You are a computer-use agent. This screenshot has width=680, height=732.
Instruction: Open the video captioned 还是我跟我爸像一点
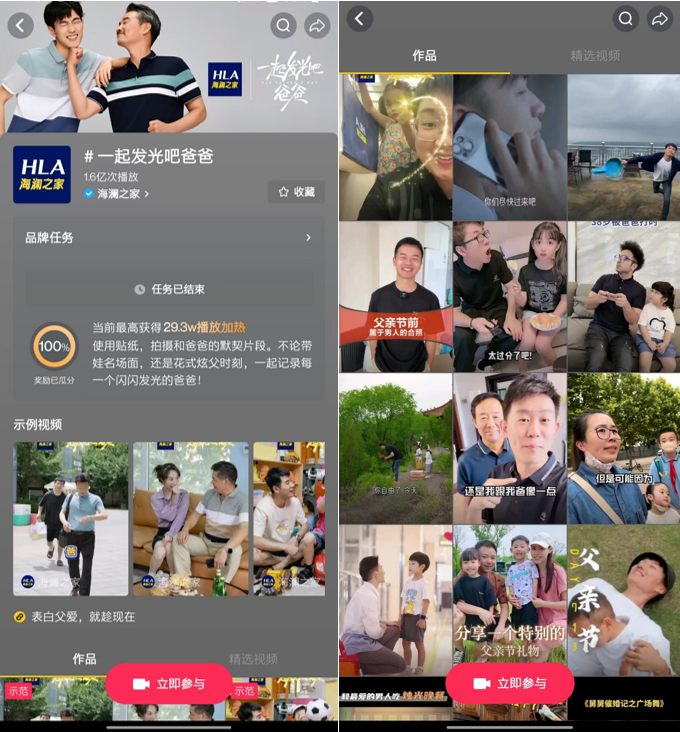pyautogui.click(x=509, y=448)
